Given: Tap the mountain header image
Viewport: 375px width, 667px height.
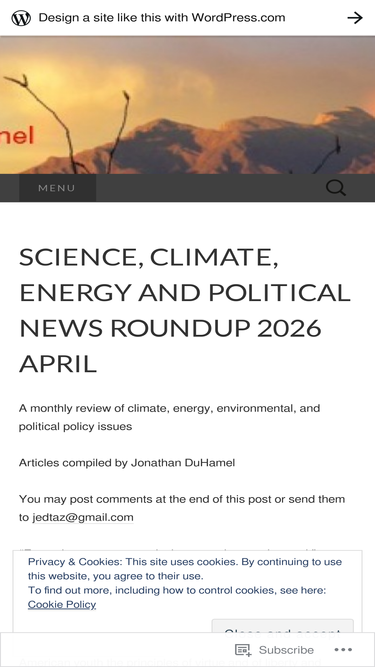Looking at the screenshot, I should (188, 105).
